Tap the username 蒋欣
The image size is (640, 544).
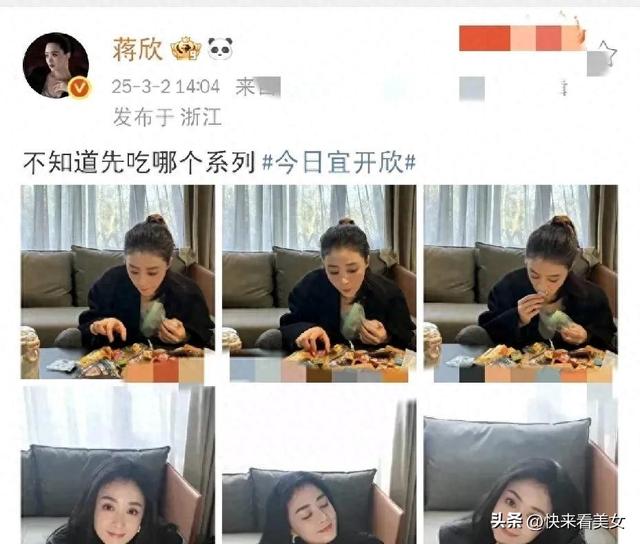(x=139, y=49)
